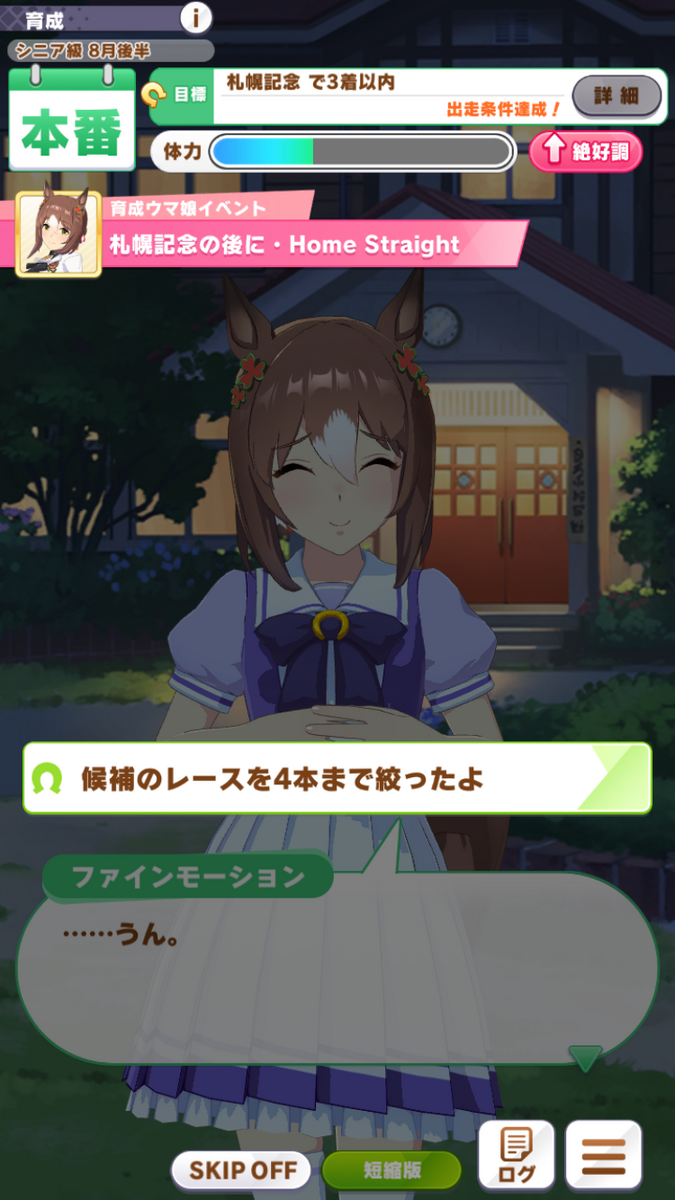This screenshot has width=675, height=1200.
Task: Select the choice 候補のレースを4本まで絞ったよ
Action: pos(337,778)
